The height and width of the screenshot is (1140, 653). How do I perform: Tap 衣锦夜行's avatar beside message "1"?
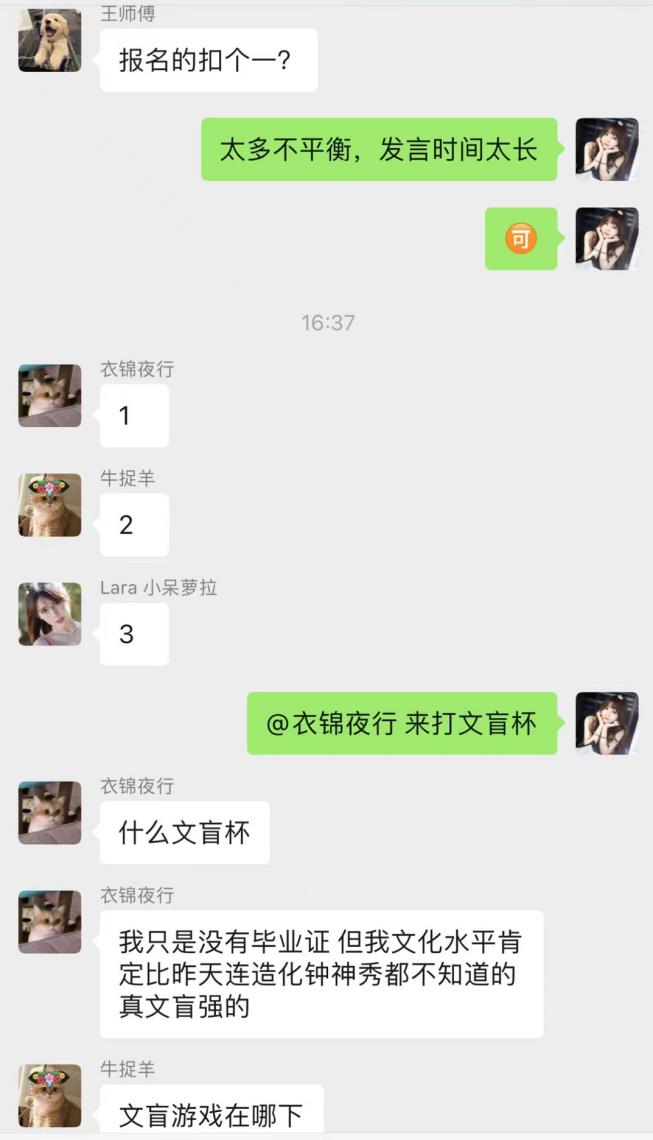[x=50, y=395]
